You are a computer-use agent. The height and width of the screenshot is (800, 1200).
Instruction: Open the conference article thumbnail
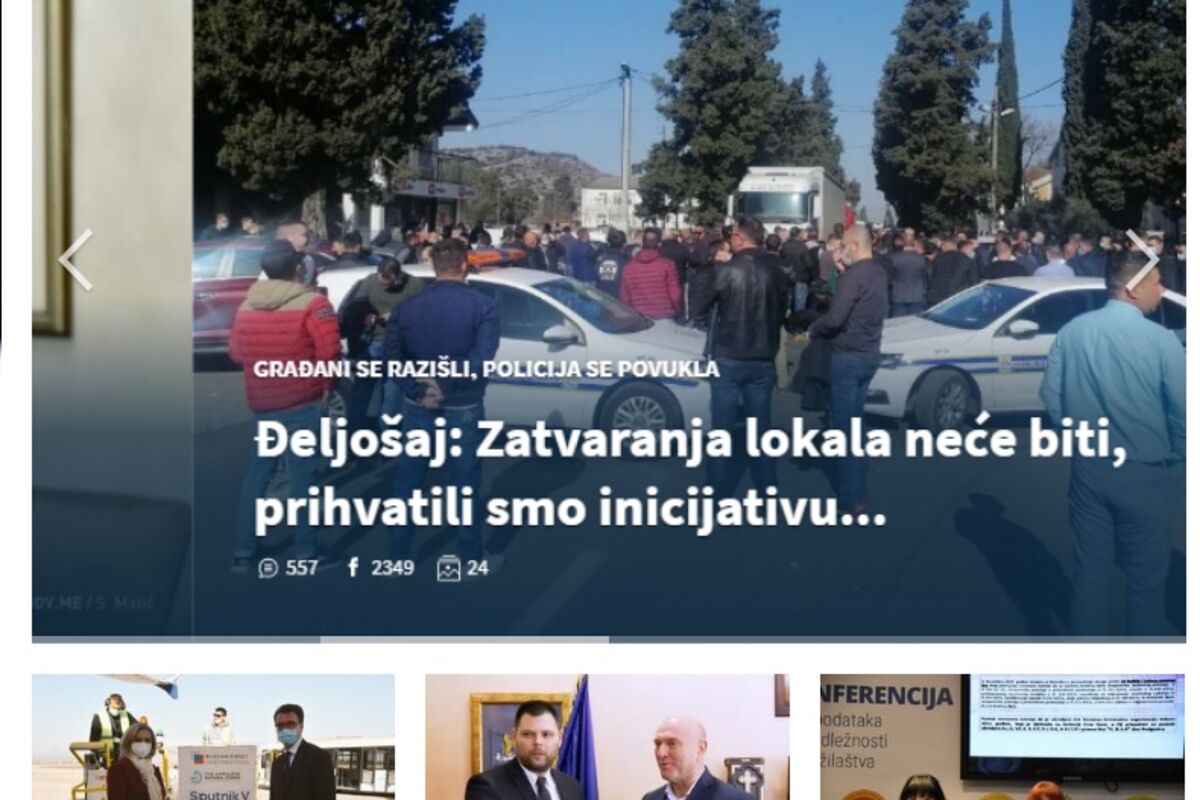coord(1002,737)
